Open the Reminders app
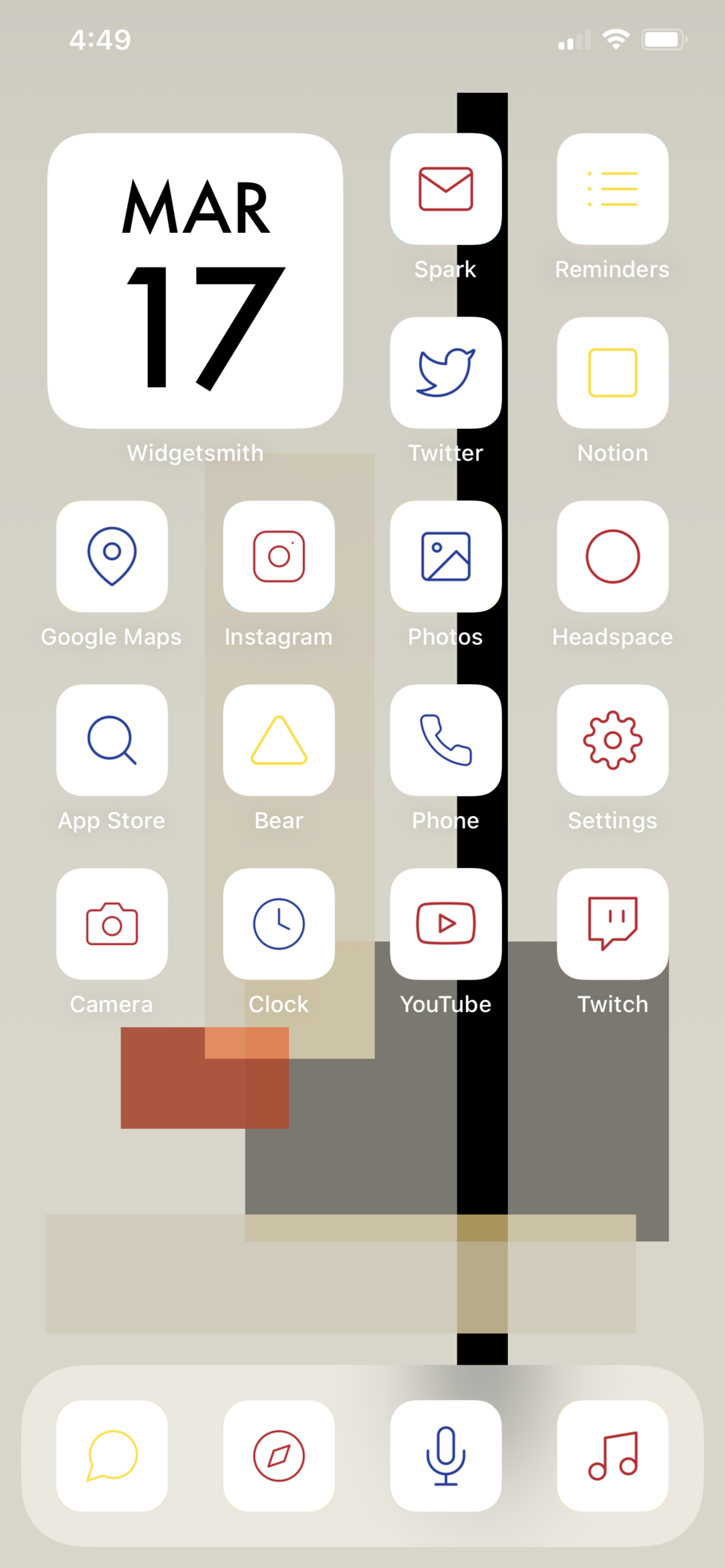Screen dimensions: 725x1568 pos(612,189)
